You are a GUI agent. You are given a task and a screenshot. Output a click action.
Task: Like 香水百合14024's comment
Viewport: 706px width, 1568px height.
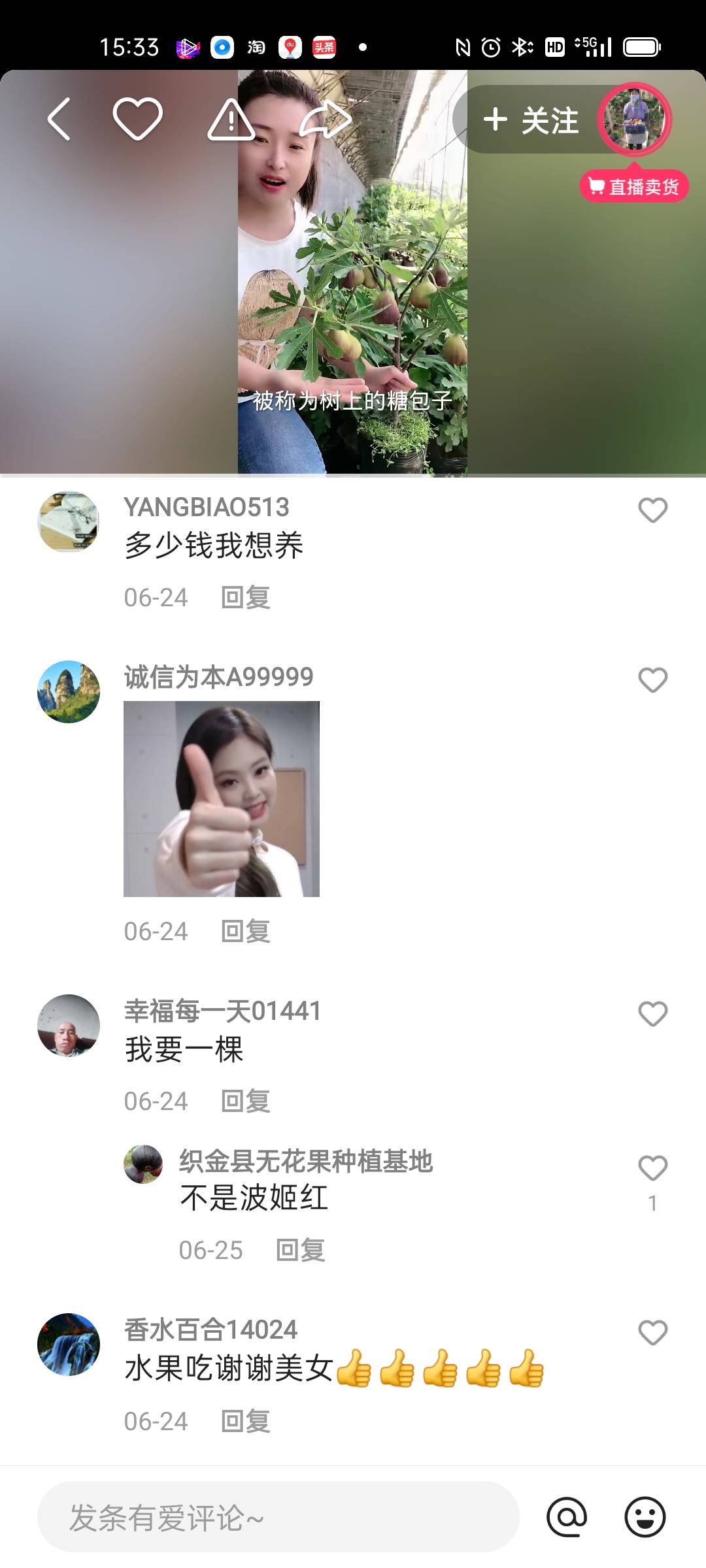pos(653,1333)
